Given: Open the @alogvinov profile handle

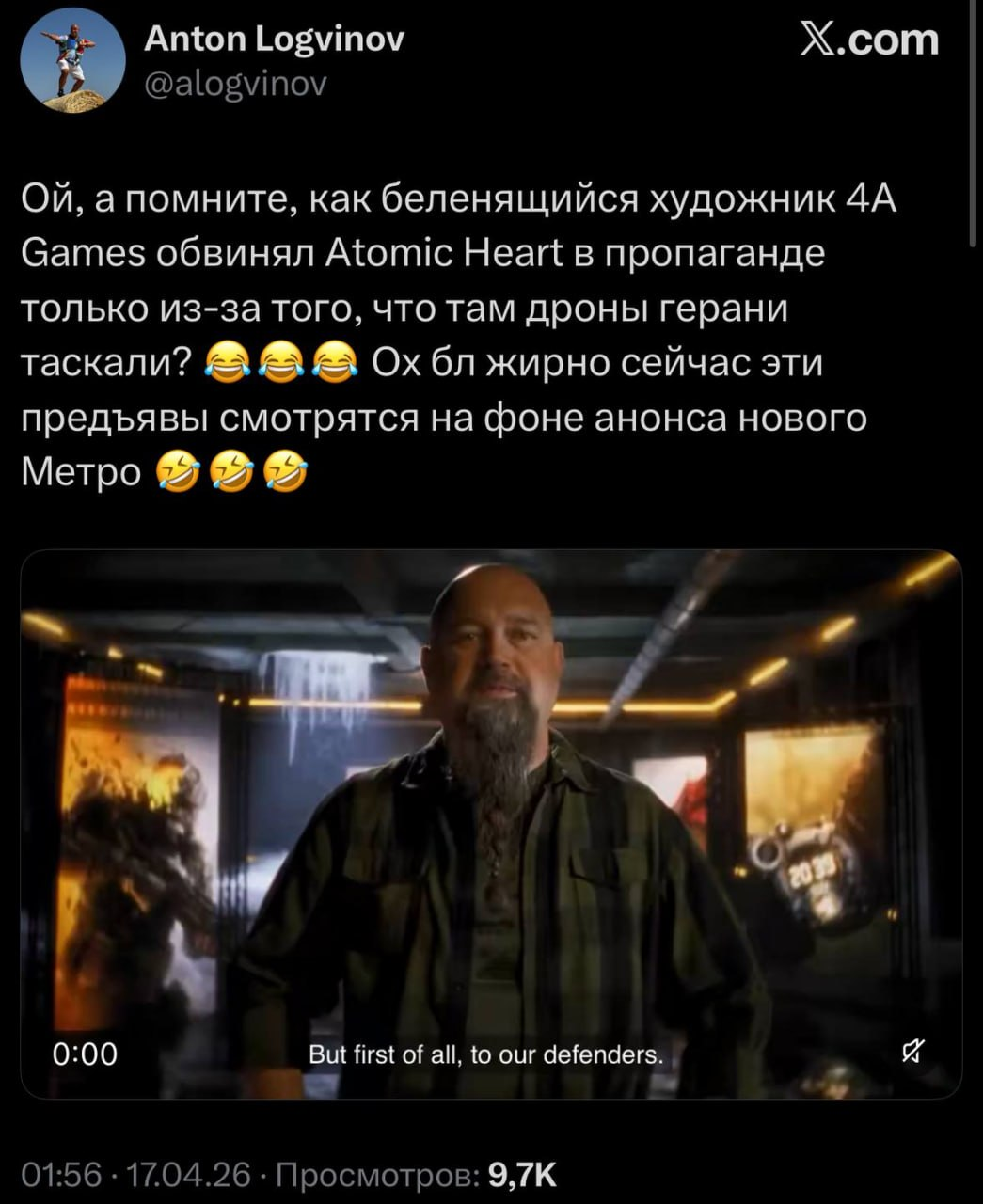Looking at the screenshot, I should pyautogui.click(x=235, y=85).
